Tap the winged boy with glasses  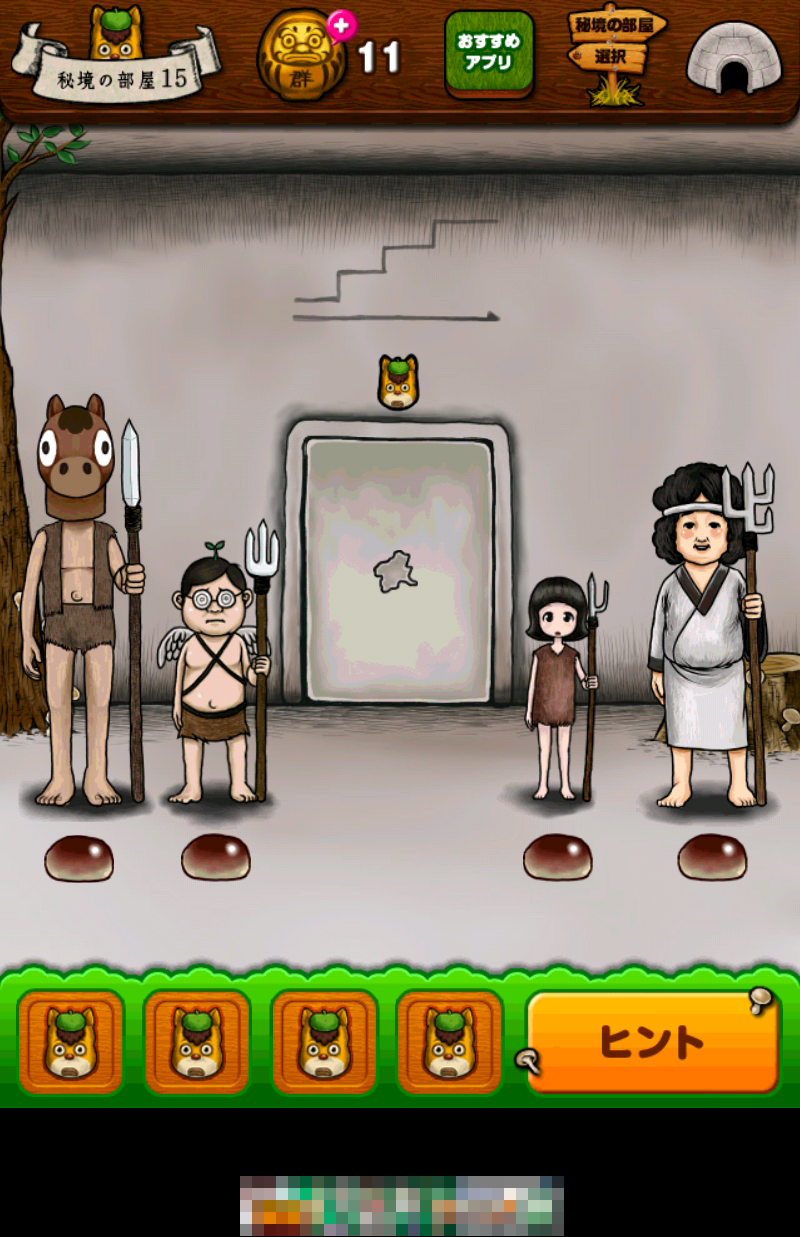(213, 680)
